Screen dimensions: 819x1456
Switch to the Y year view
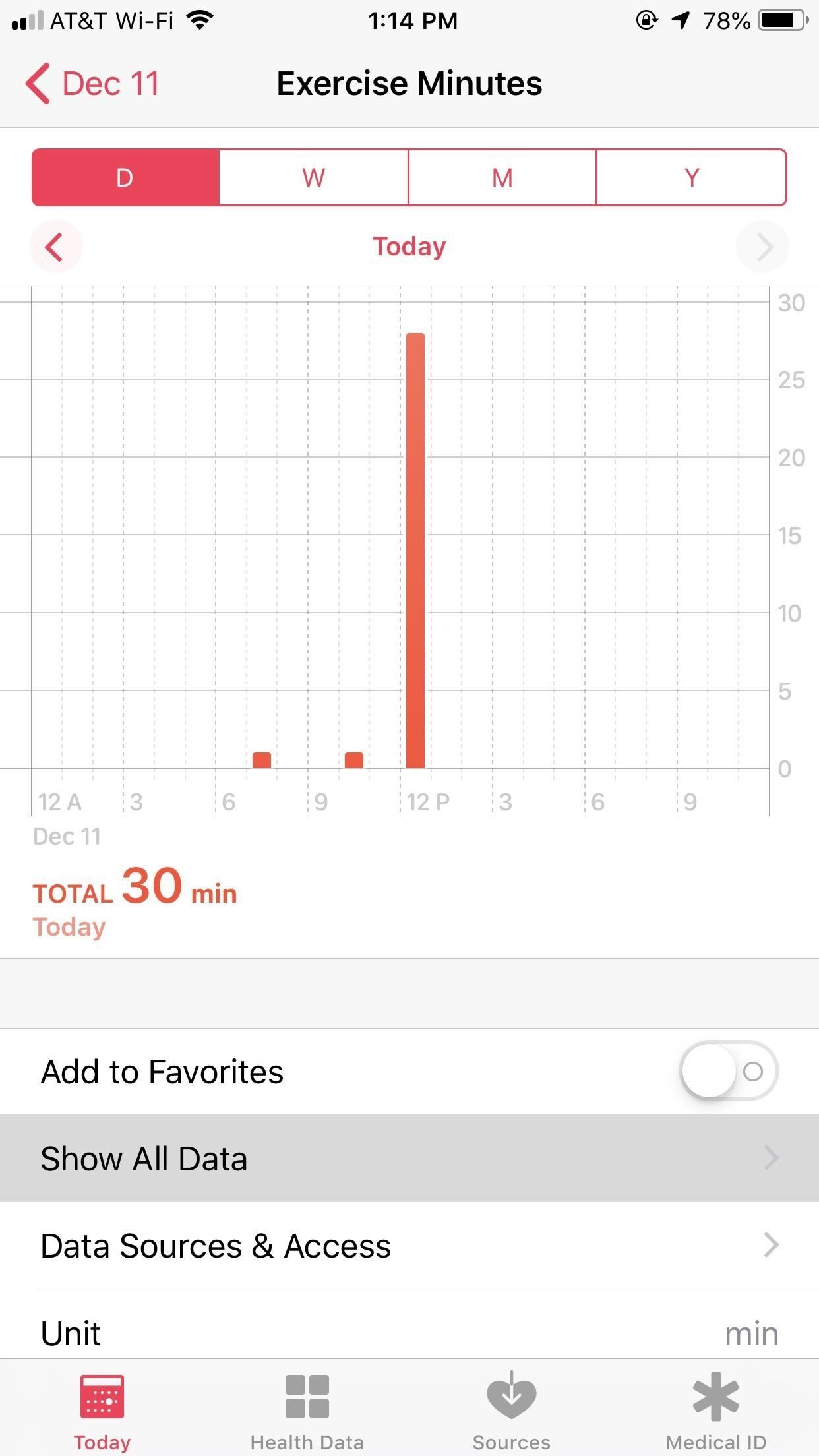[x=691, y=178]
